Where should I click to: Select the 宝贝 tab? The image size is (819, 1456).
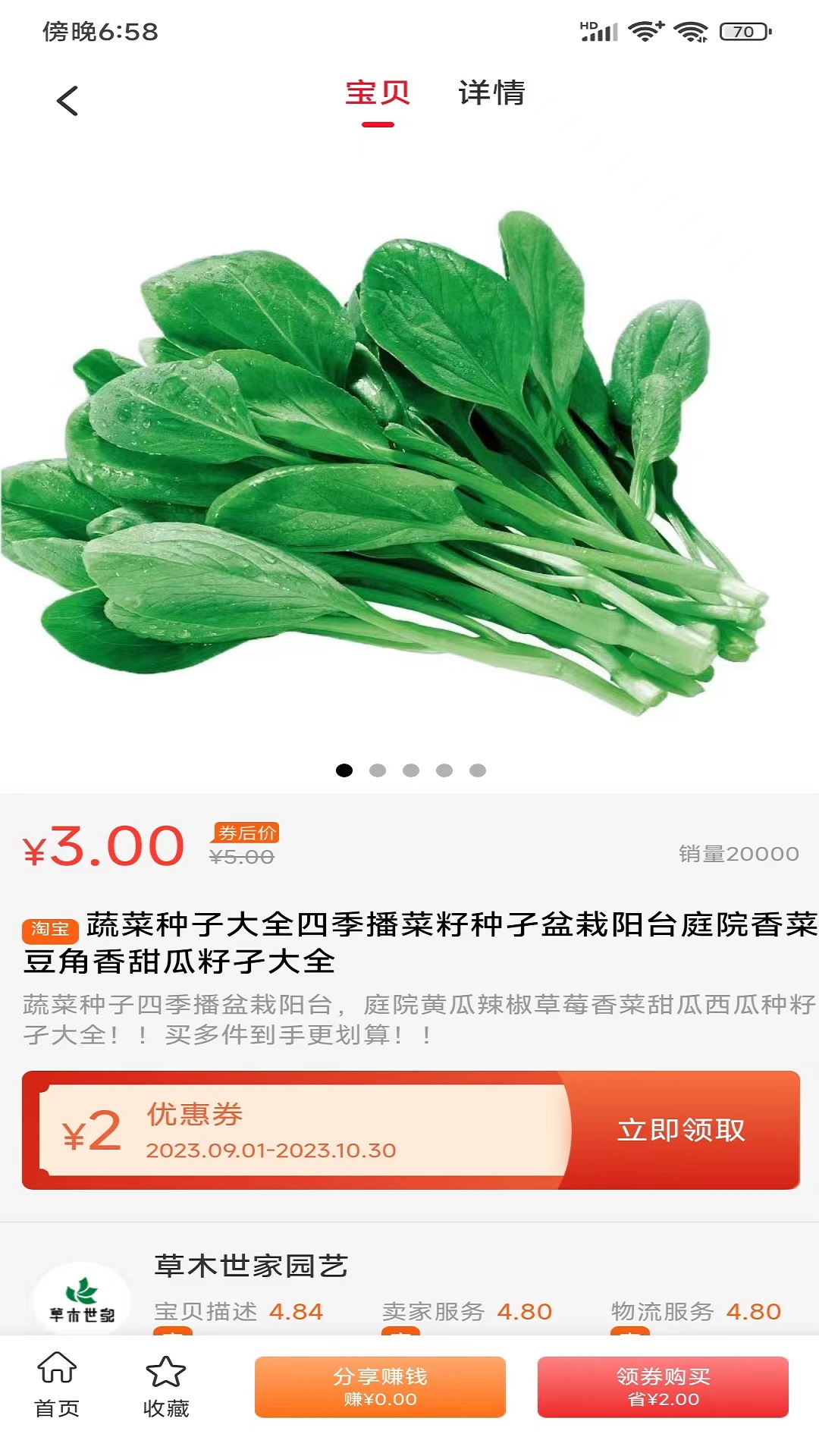378,93
